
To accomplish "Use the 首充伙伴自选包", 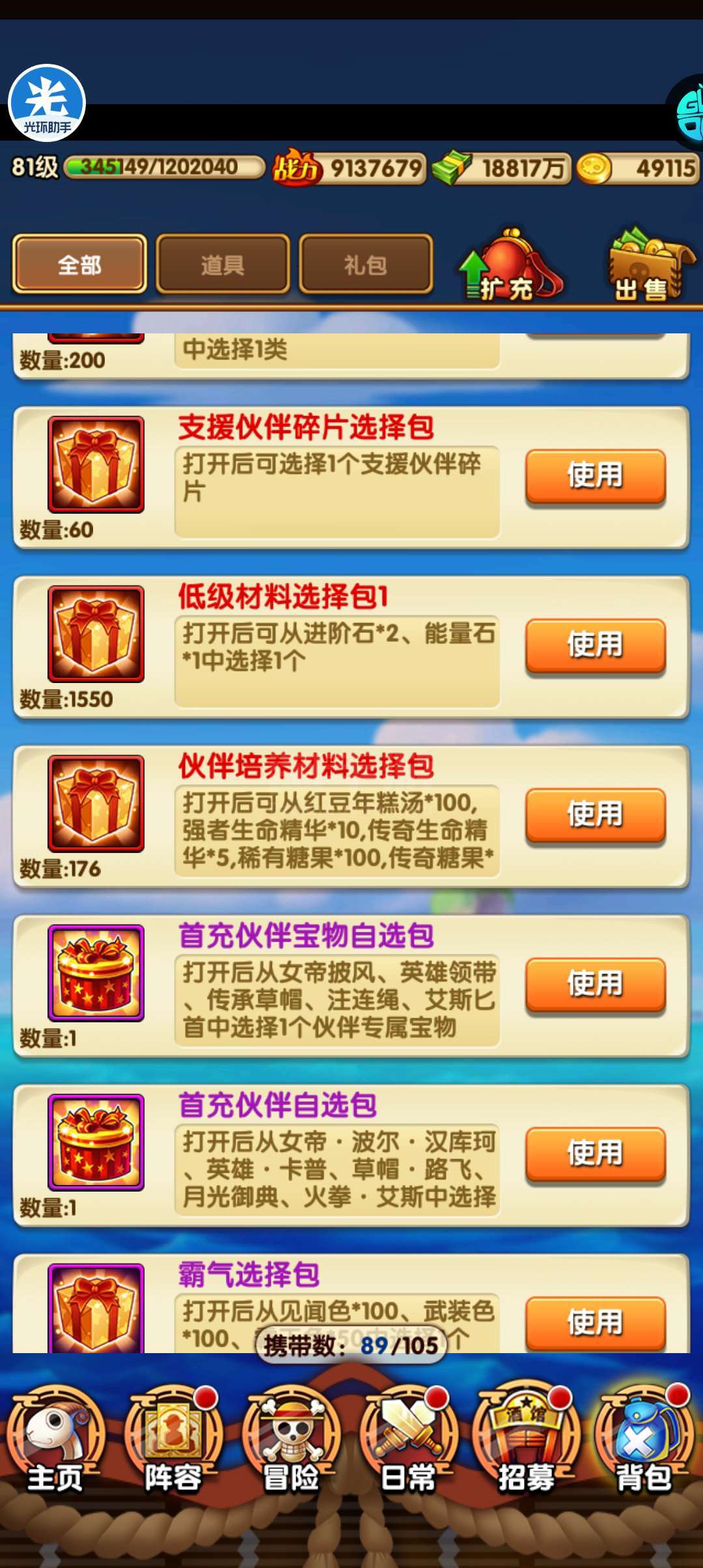I will 596,1153.
